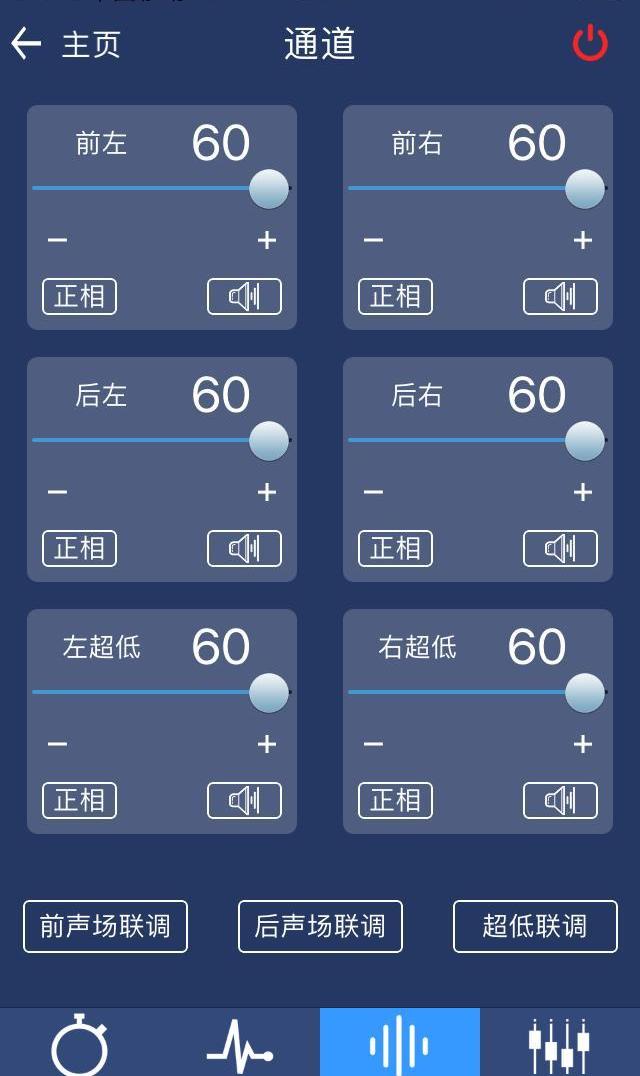Toggle 正相 phase for 左超低
Screen dimensions: 640x1076
click(x=79, y=801)
